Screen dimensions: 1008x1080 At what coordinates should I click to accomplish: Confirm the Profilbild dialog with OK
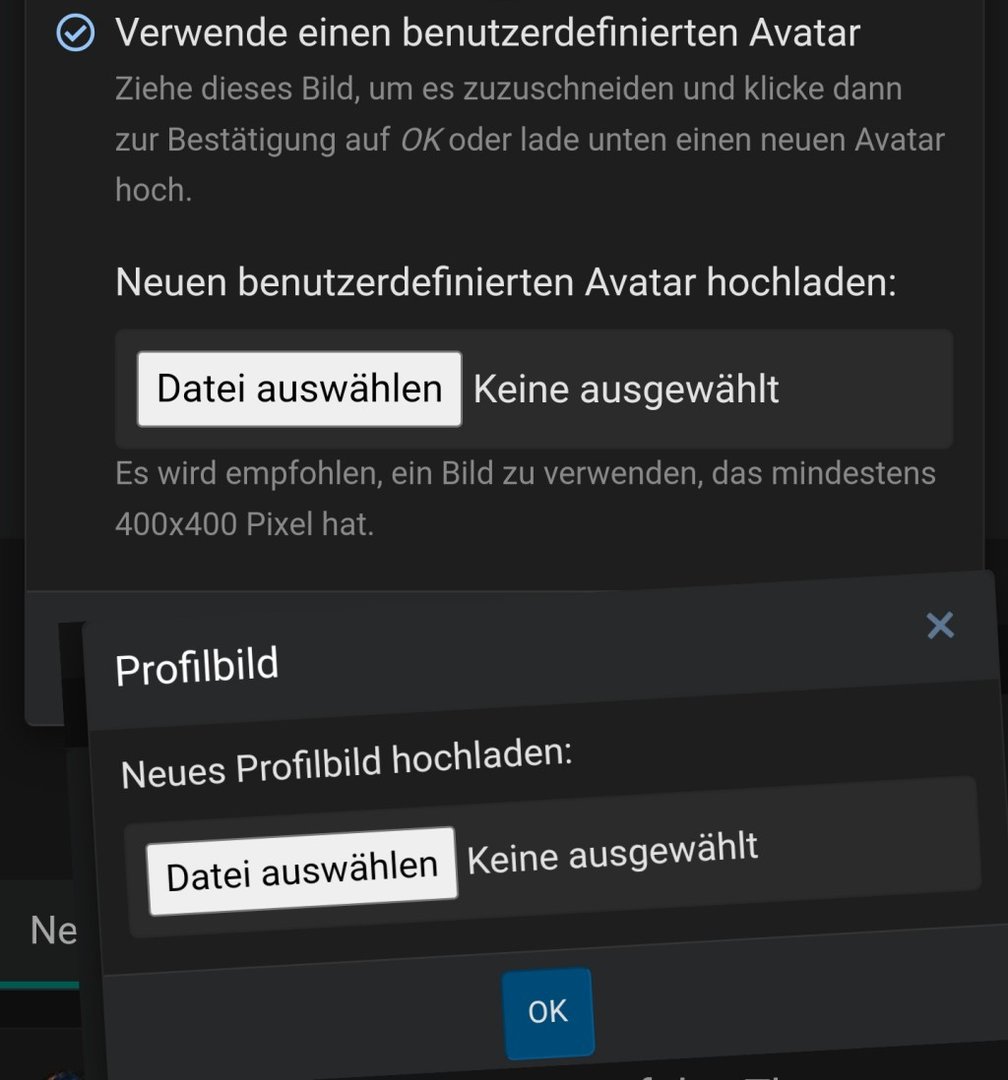tap(548, 1012)
